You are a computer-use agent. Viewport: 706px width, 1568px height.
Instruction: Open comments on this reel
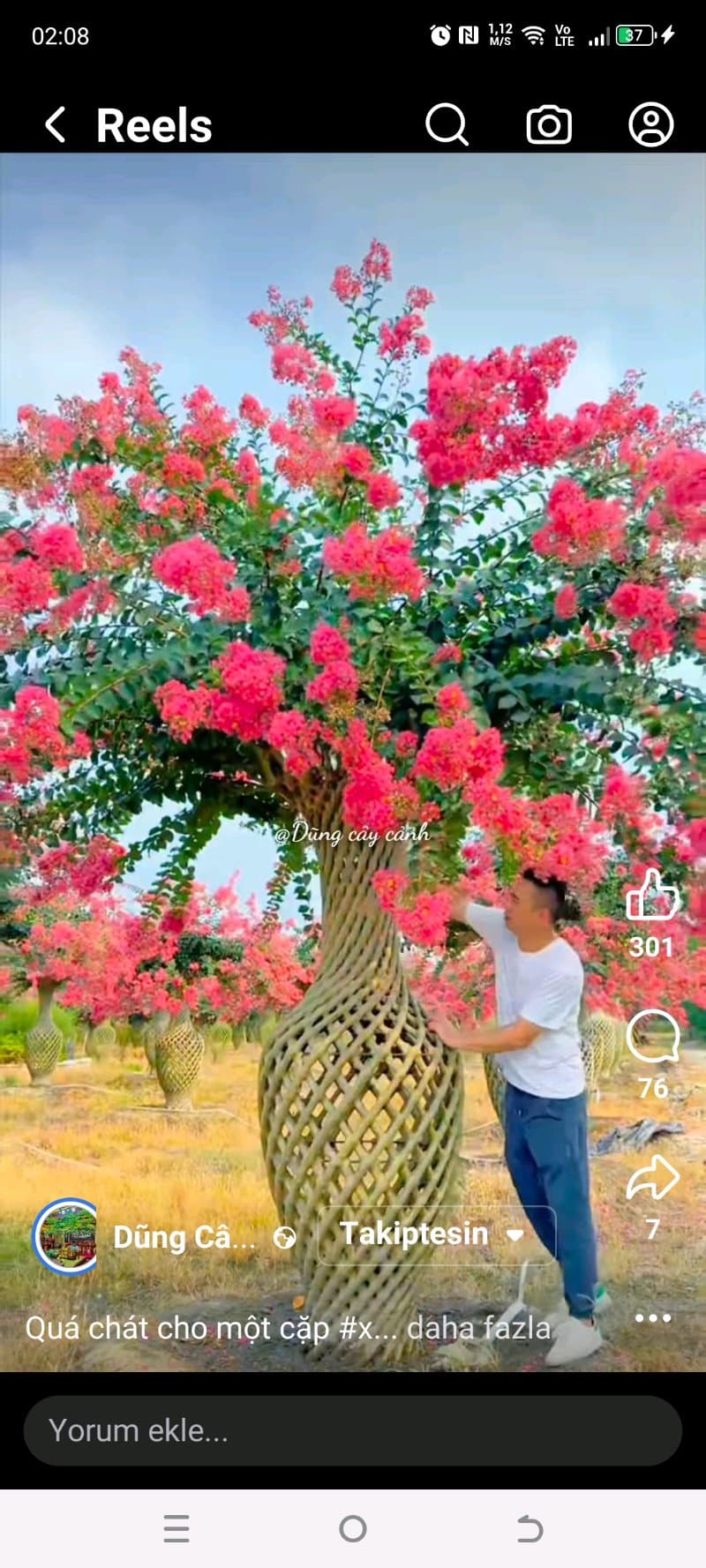point(652,1037)
